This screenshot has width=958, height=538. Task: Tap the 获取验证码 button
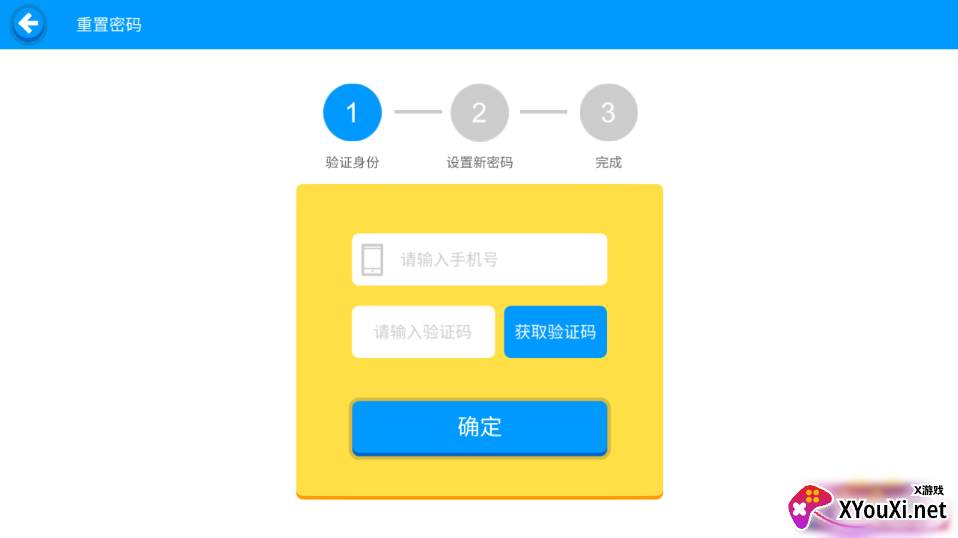[x=555, y=332]
